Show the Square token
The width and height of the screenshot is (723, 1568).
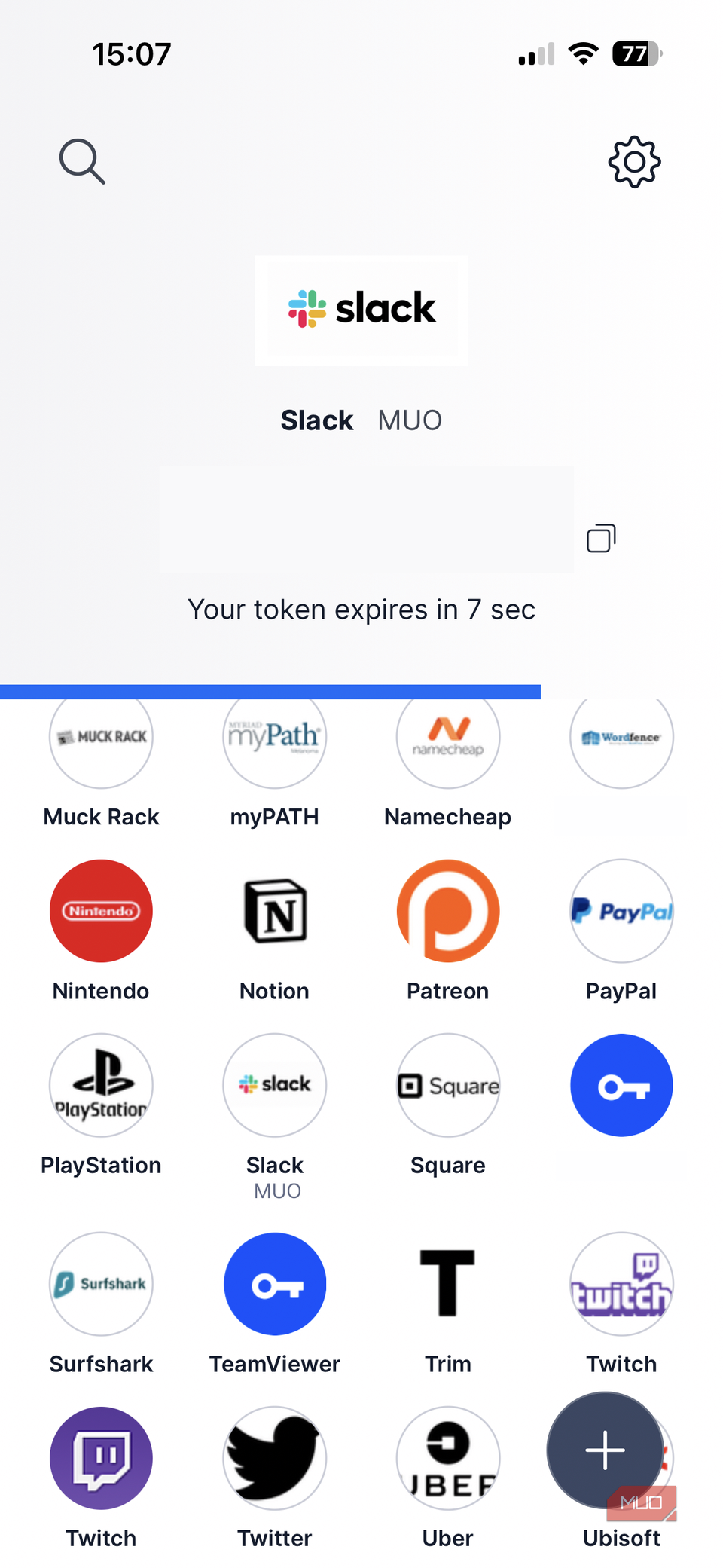click(x=447, y=1085)
